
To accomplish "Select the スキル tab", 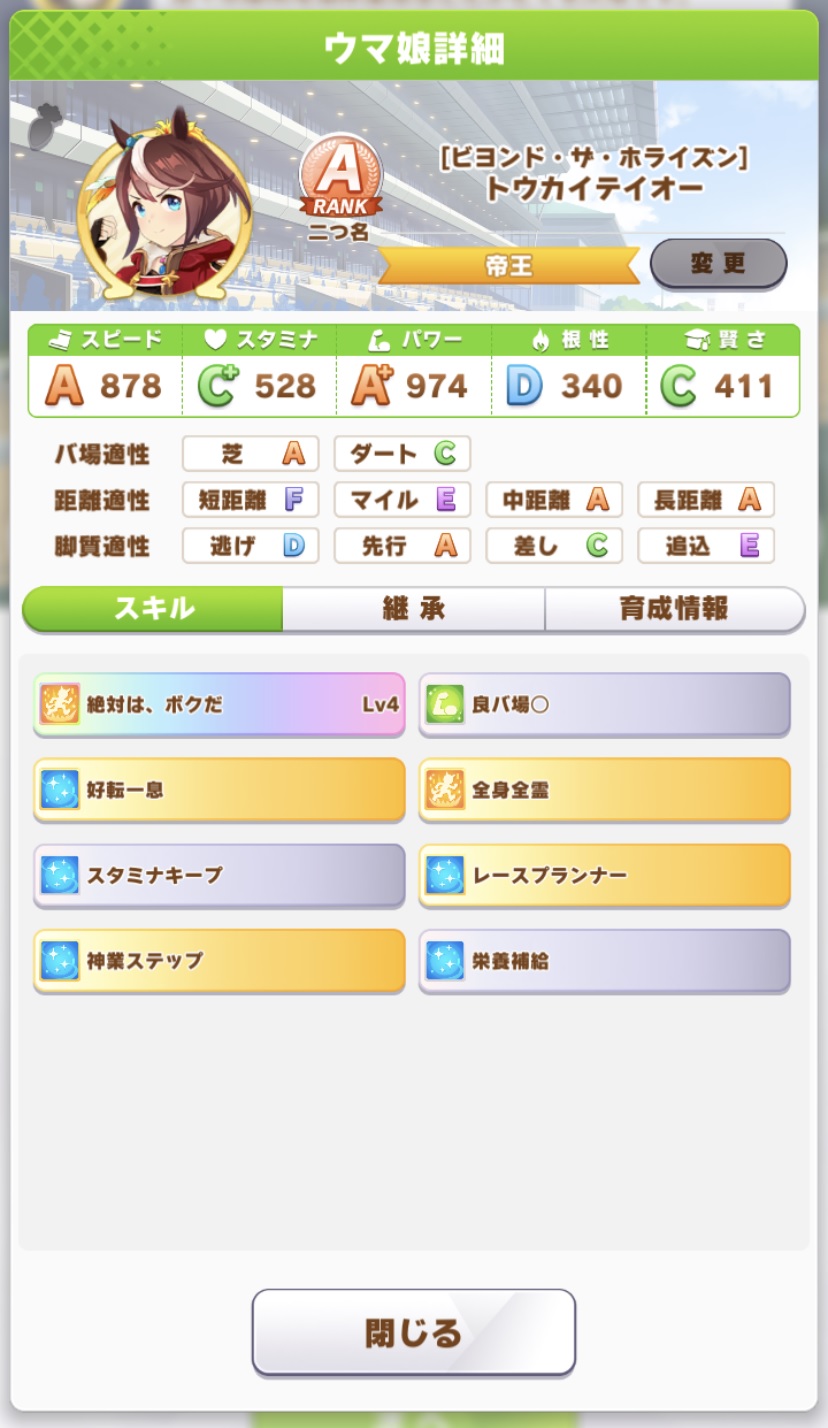I will point(153,609).
